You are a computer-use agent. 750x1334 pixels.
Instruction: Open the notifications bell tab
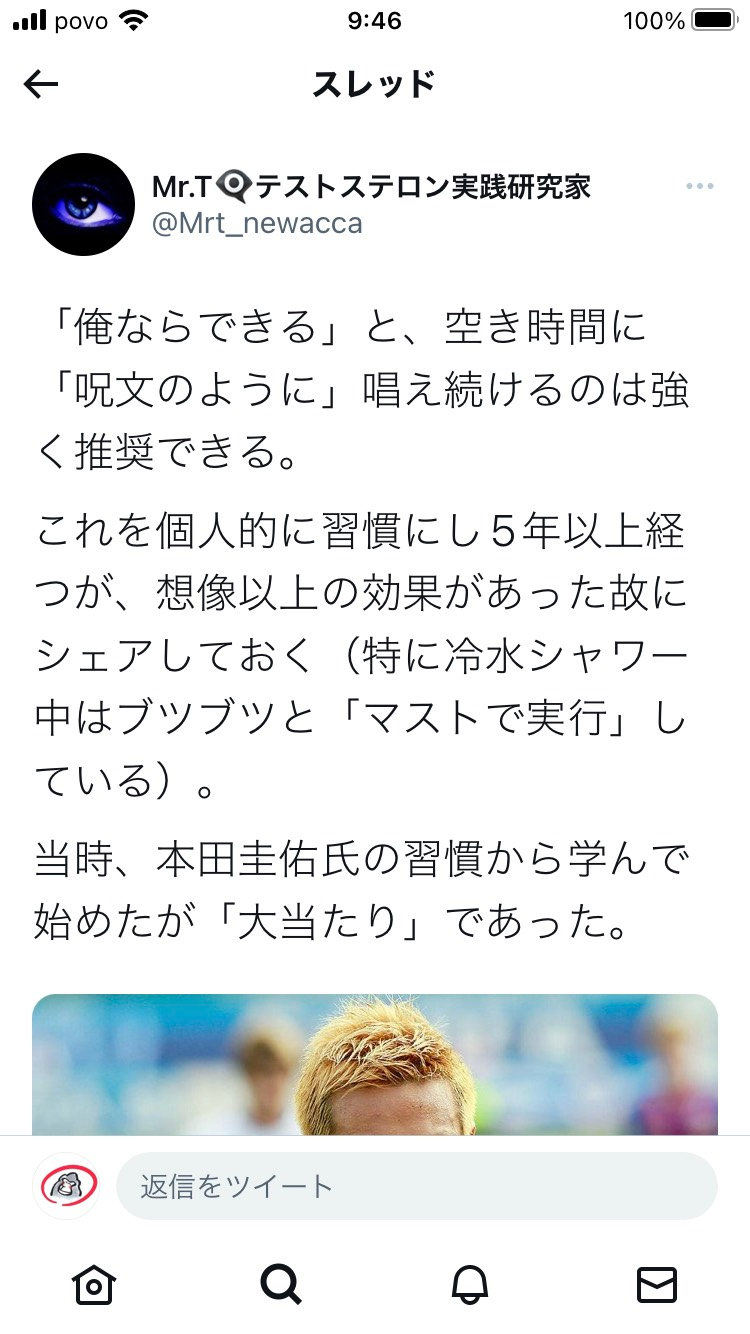[x=469, y=1284]
